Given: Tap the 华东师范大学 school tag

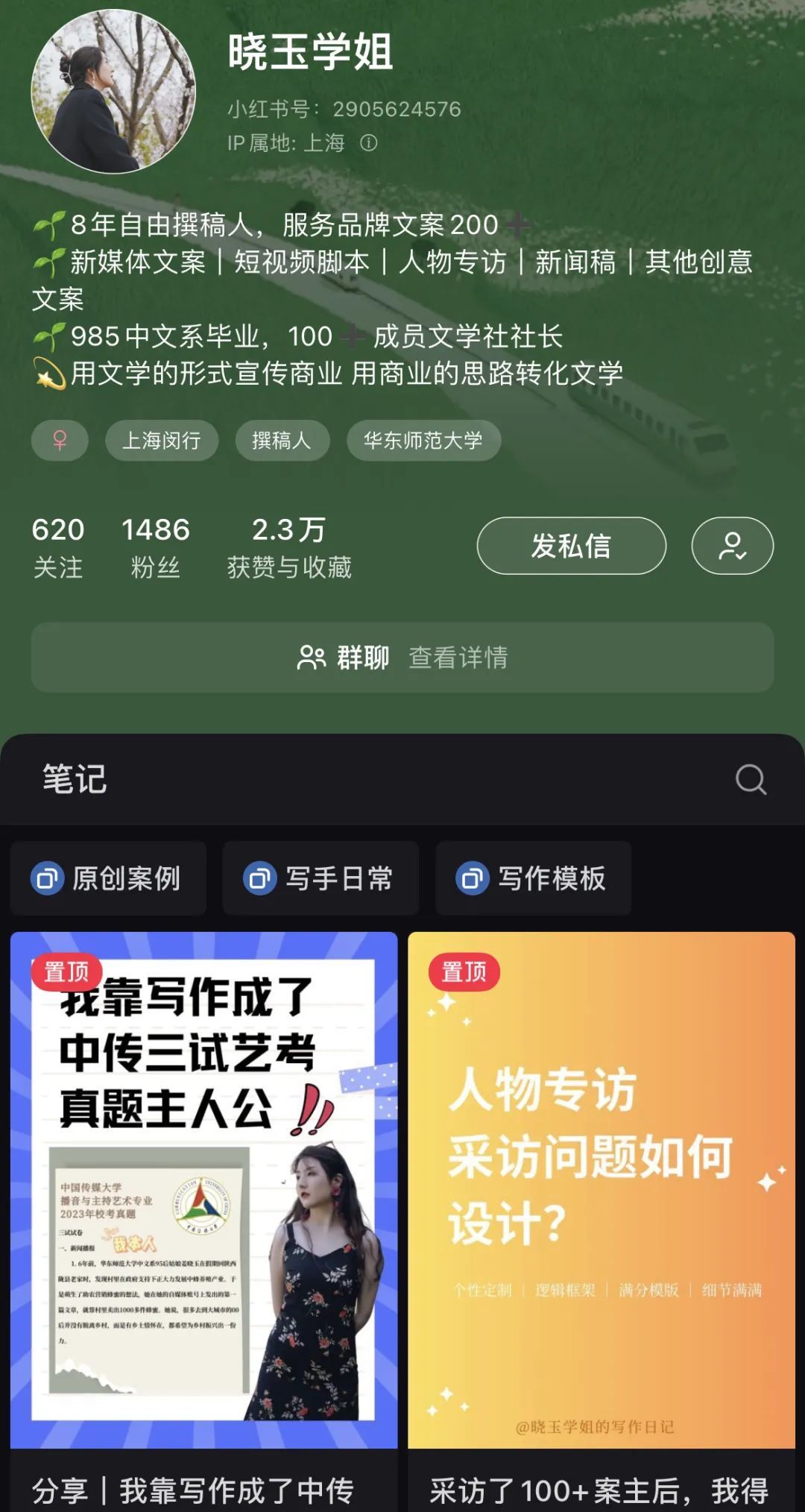Looking at the screenshot, I should point(423,441).
